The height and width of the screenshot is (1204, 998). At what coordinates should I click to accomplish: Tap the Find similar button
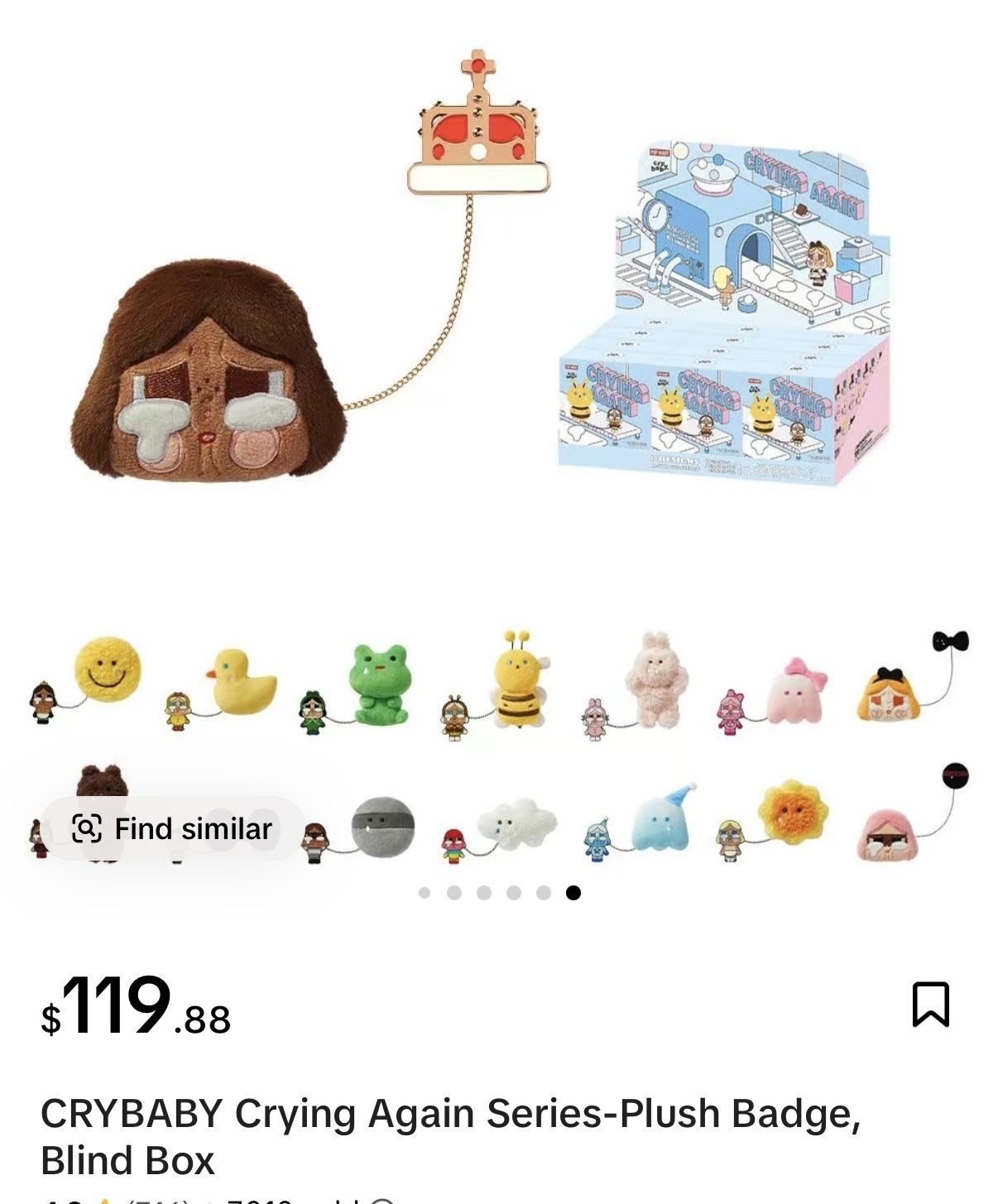click(x=172, y=828)
